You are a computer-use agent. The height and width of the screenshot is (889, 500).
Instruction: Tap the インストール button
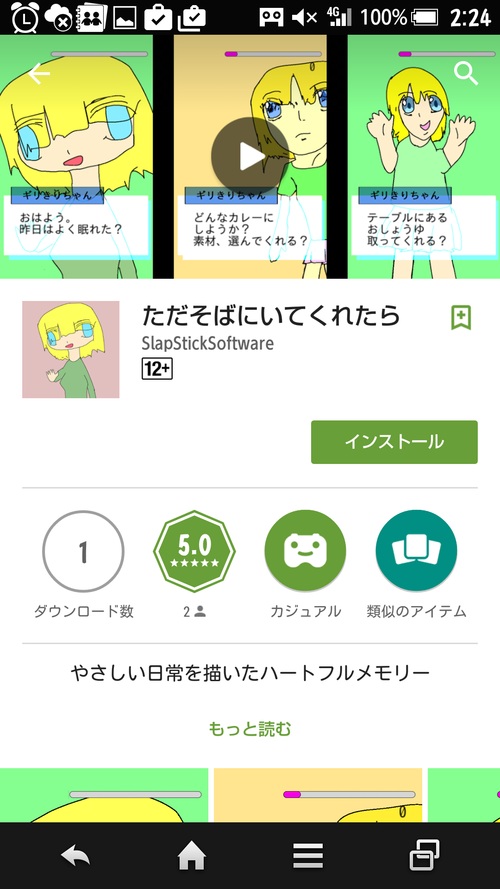[x=394, y=442]
